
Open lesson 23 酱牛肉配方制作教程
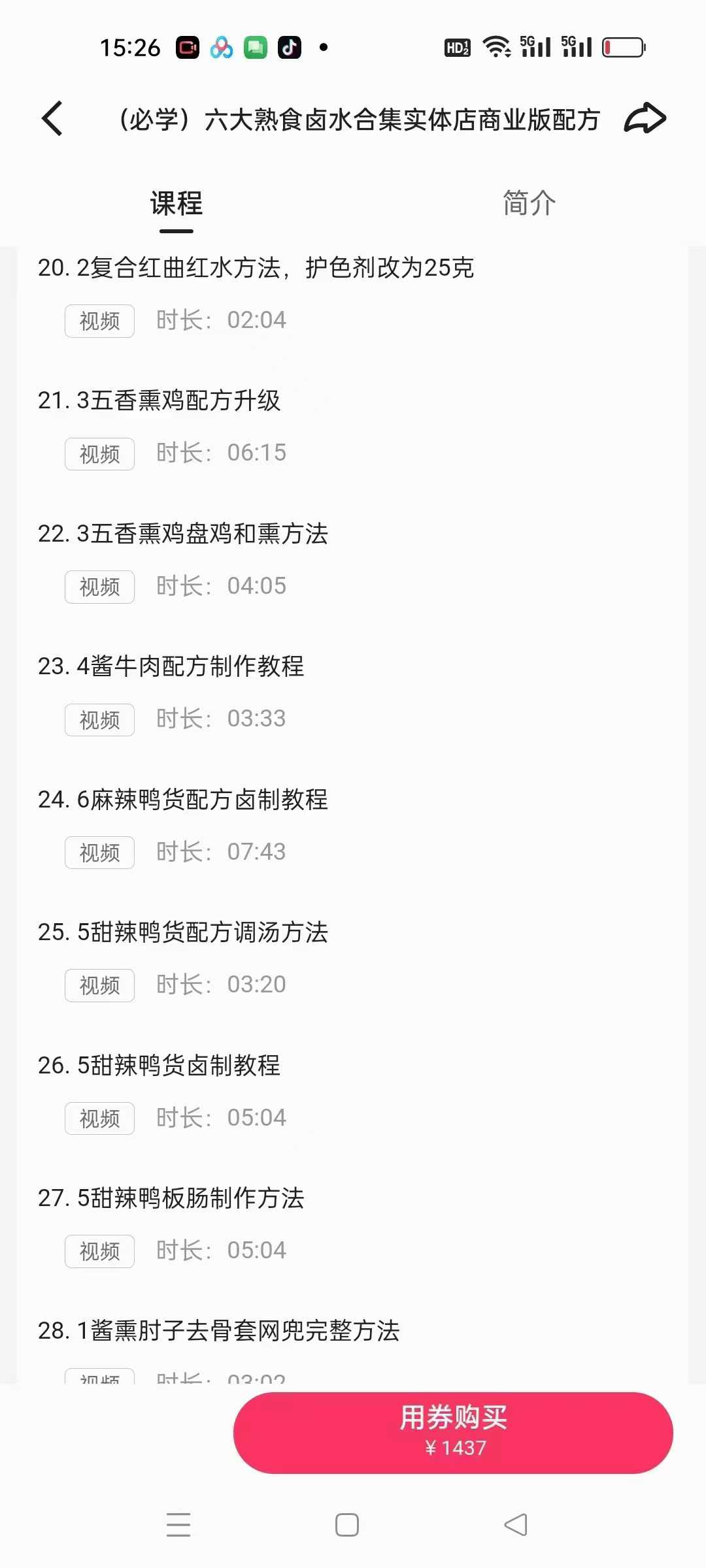[x=171, y=667]
